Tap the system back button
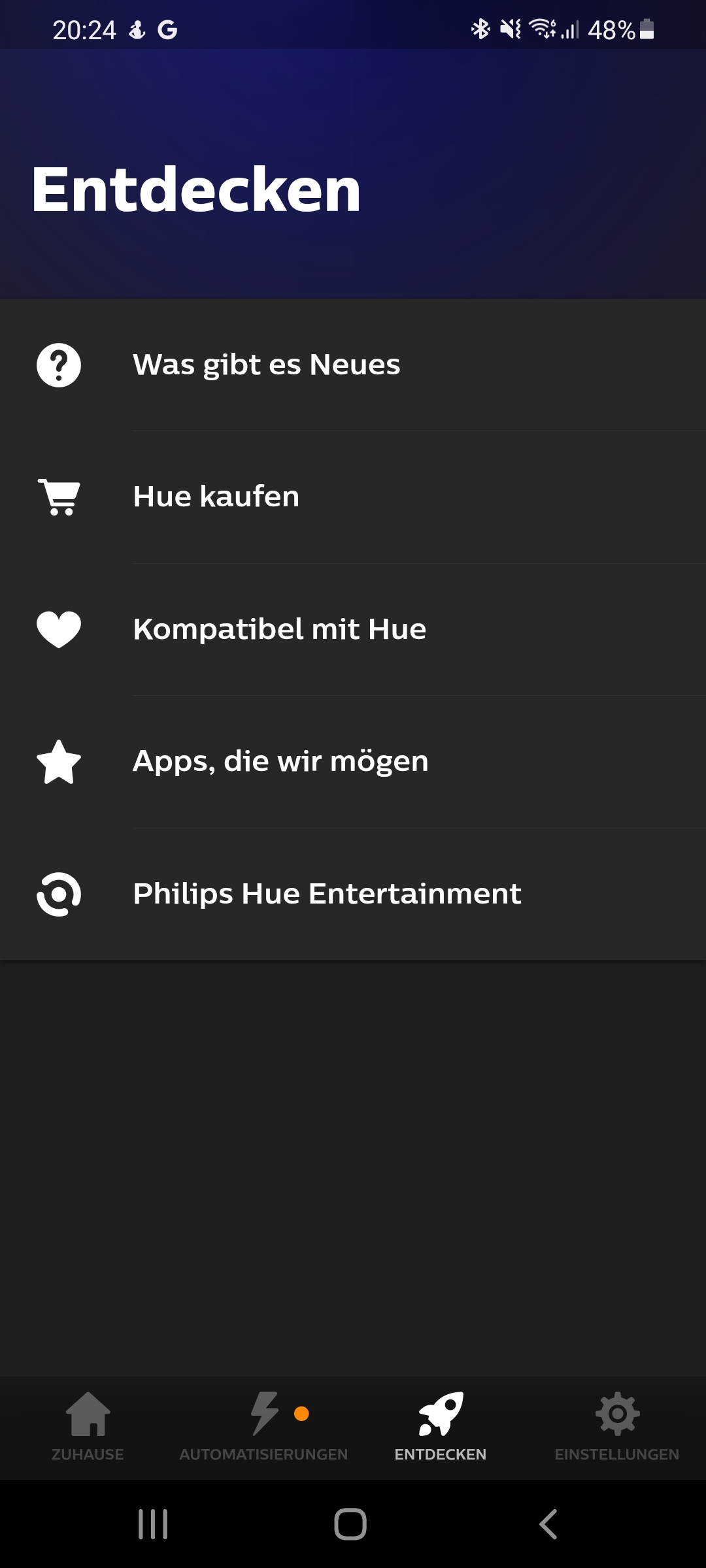The height and width of the screenshot is (1568, 706). 548,1524
